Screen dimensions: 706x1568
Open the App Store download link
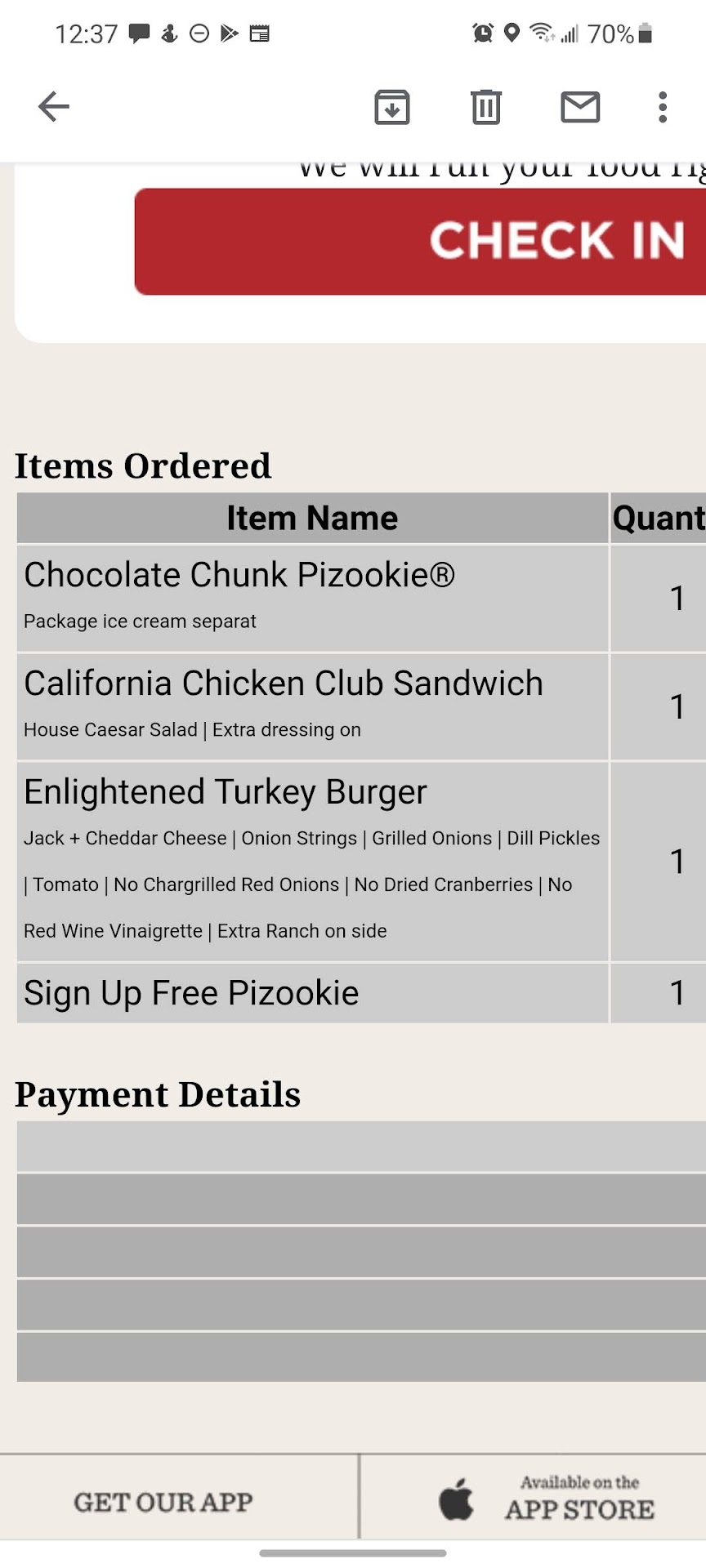pos(547,1499)
